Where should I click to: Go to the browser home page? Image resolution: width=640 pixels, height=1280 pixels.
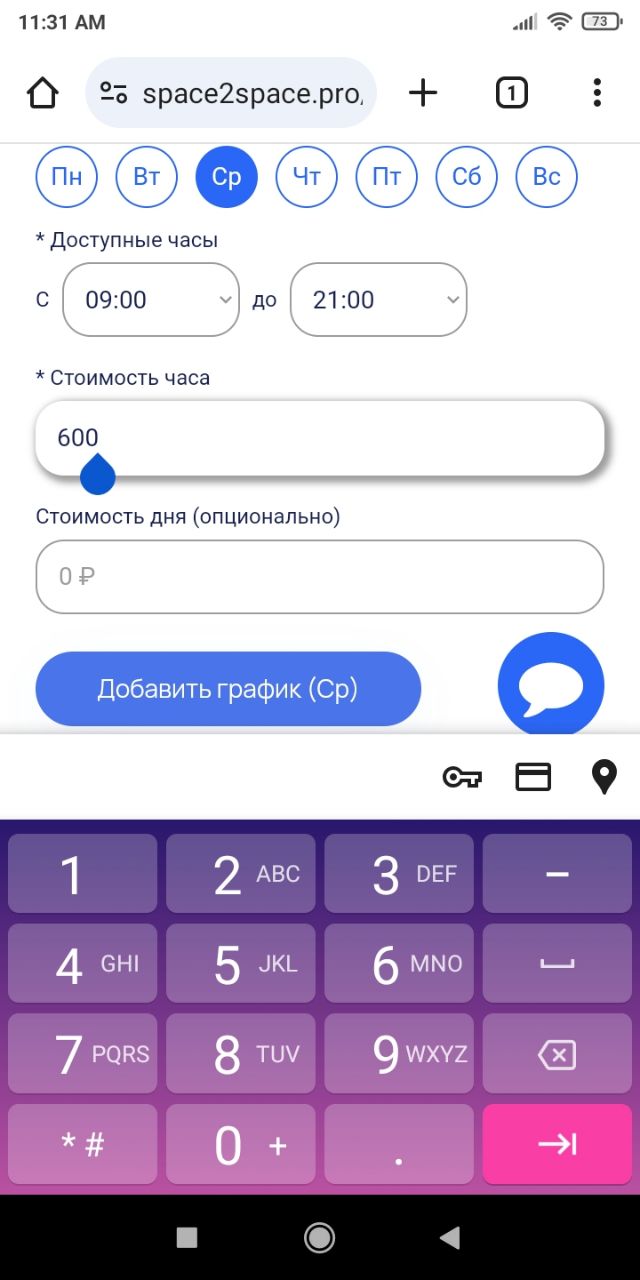42,93
